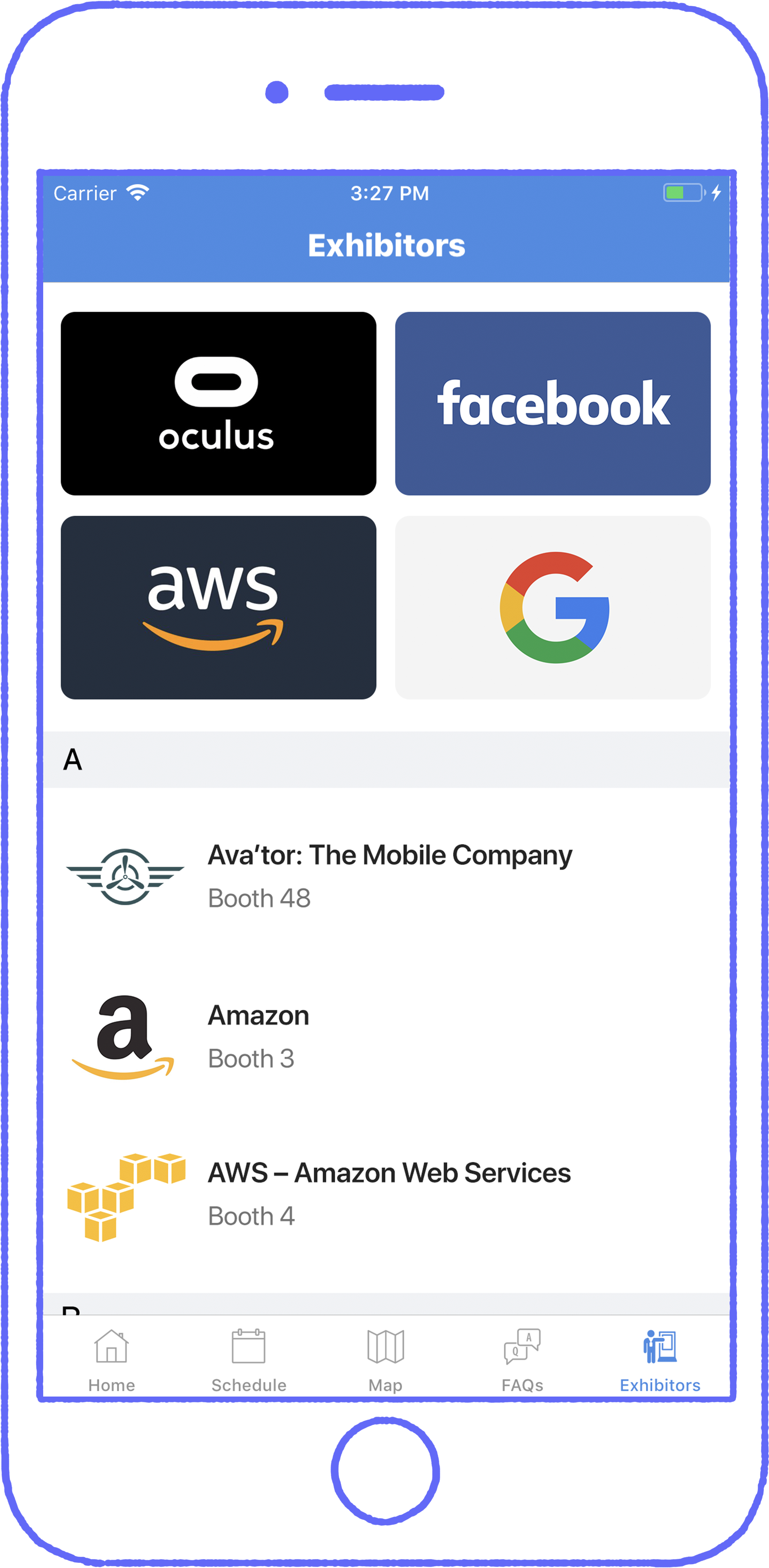Switch to the FAQs tab
Viewport: 769px width, 1568px height.
pos(523,1359)
